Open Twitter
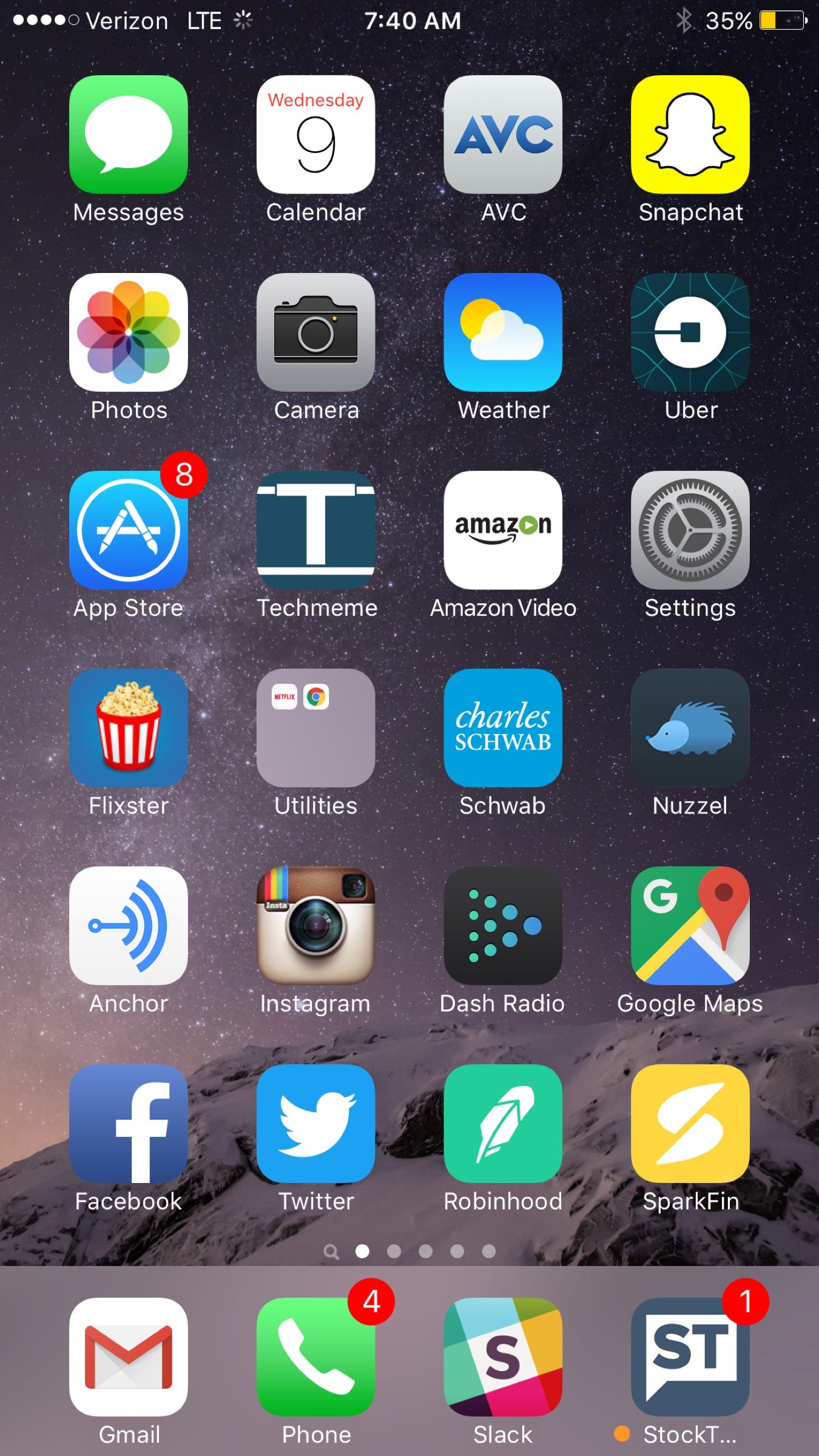Viewport: 819px width, 1456px height. click(x=315, y=1124)
